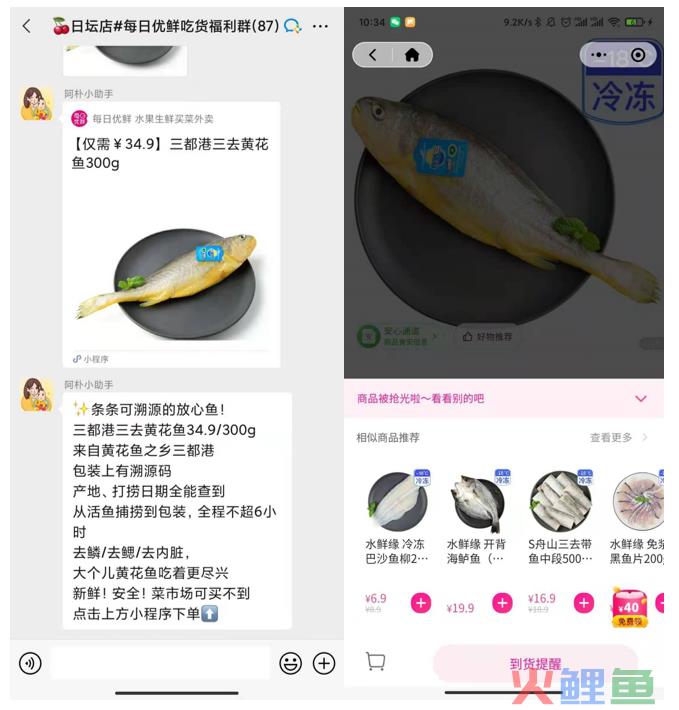Return to the mini program home
The height and width of the screenshot is (710, 679).
411,55
